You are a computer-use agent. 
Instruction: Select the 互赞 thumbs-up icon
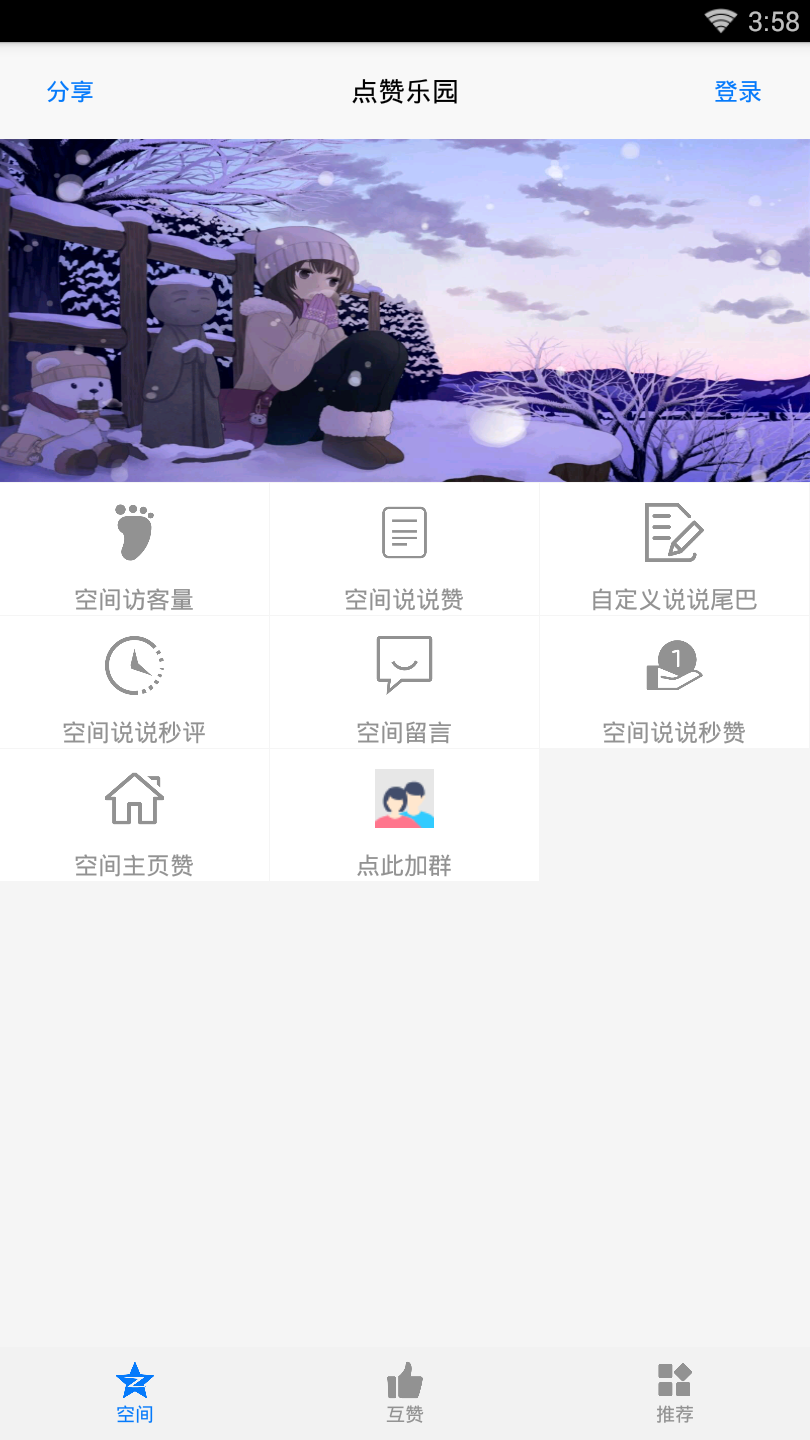coord(404,1380)
